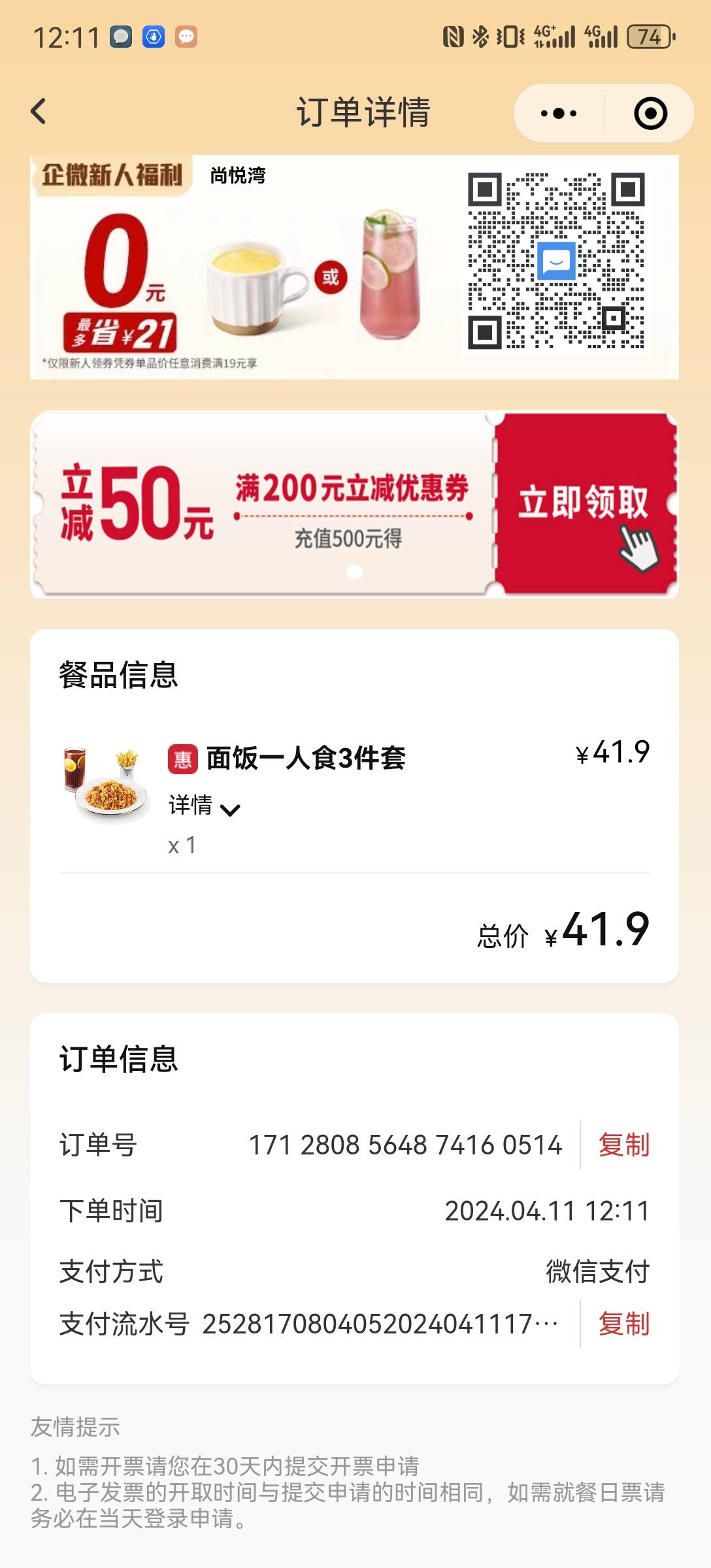Viewport: 711px width, 1568px height.
Task: Copy the order number
Action: click(624, 1145)
